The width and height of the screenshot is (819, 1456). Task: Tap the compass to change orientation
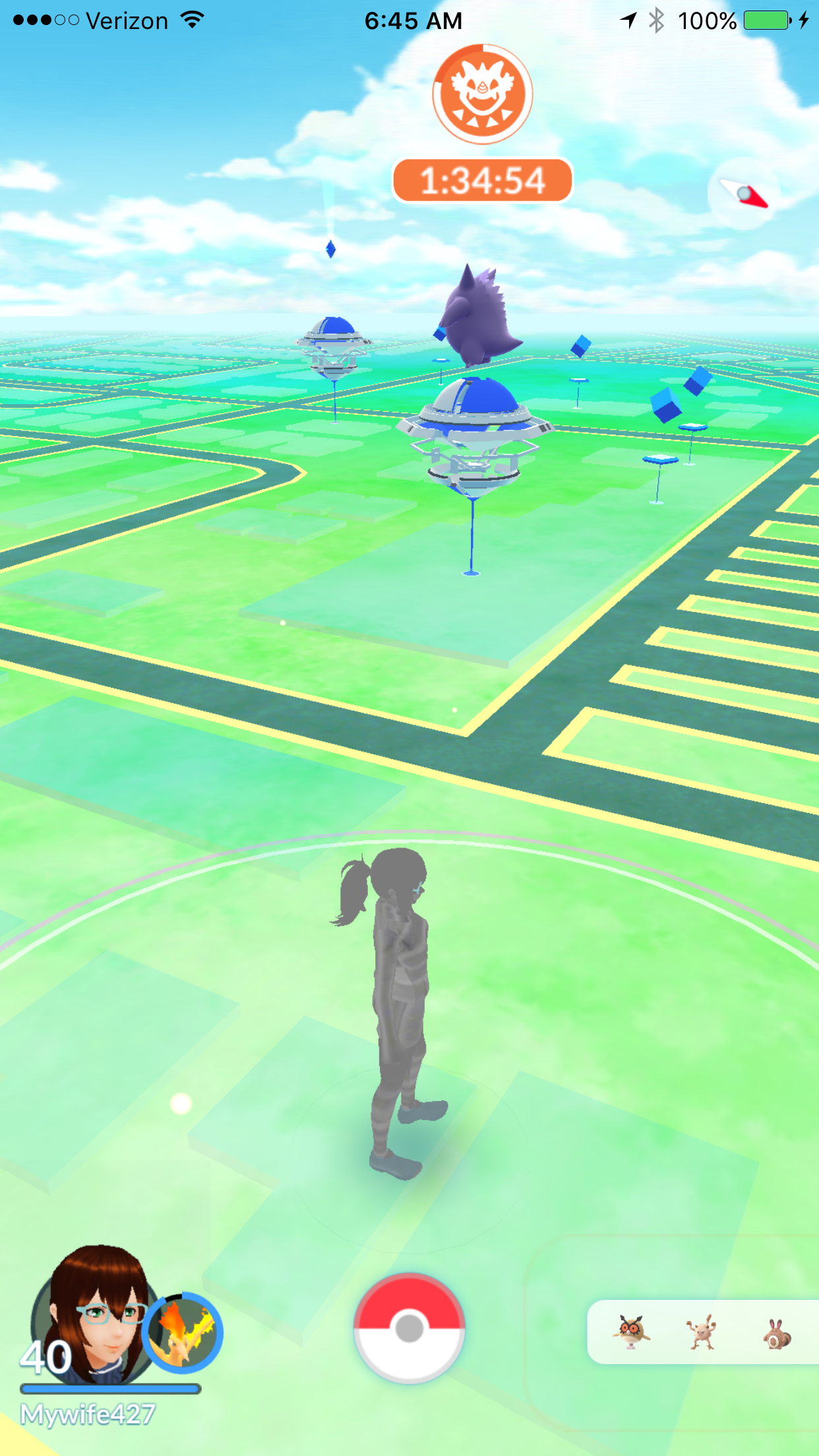744,194
